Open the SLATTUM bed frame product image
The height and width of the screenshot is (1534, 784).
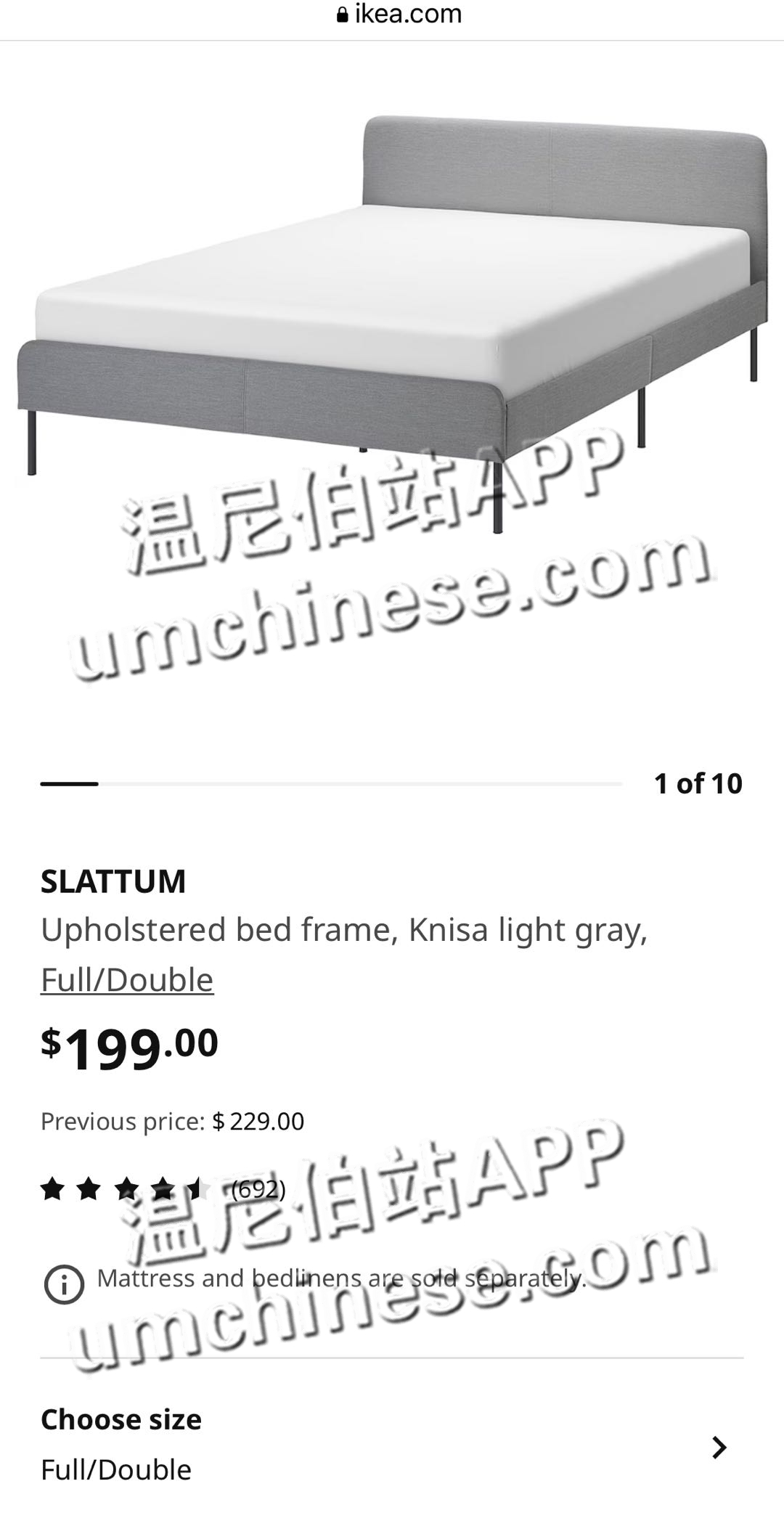click(x=392, y=319)
